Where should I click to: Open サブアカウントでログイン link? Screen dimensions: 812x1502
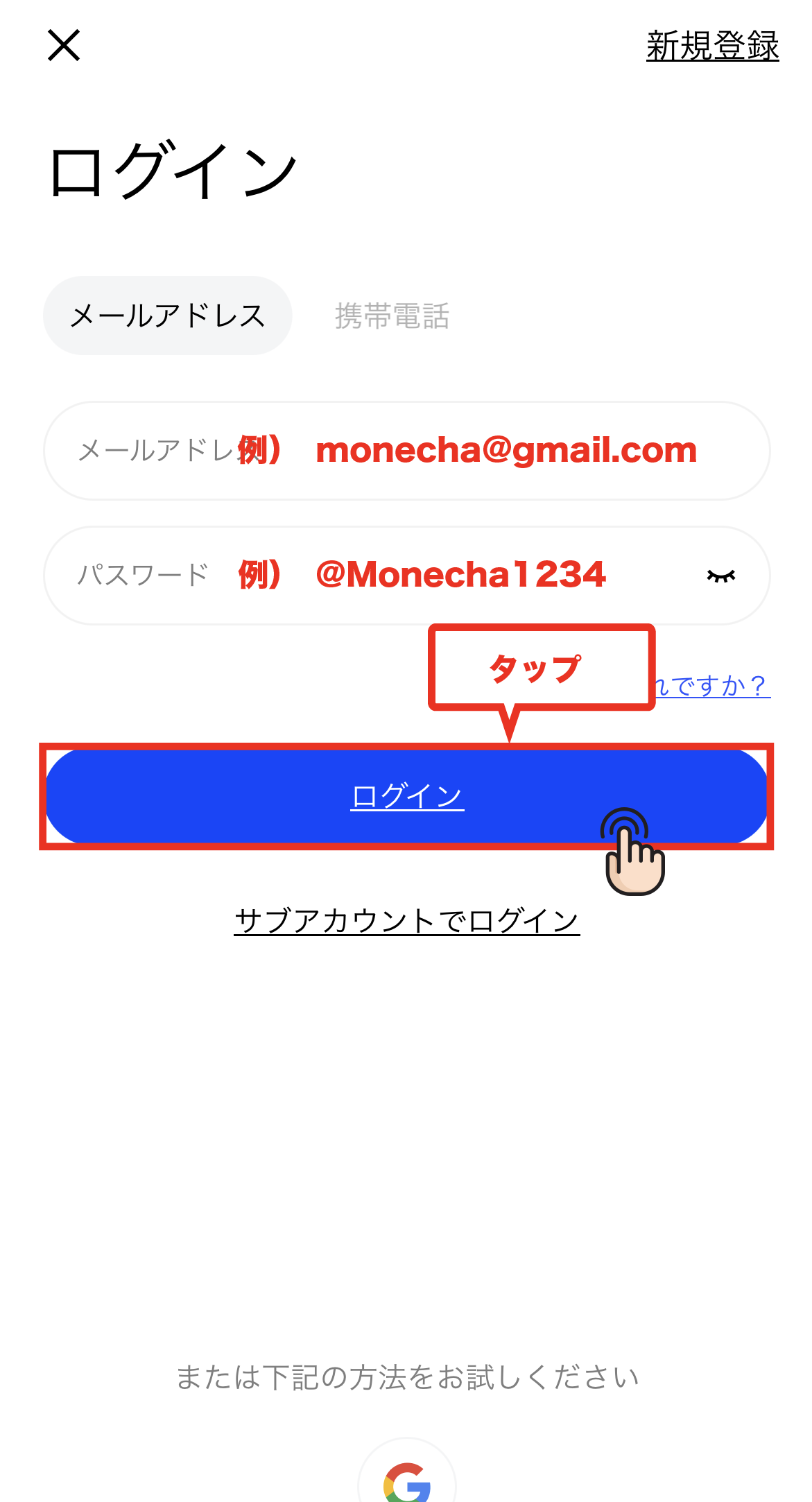click(406, 921)
